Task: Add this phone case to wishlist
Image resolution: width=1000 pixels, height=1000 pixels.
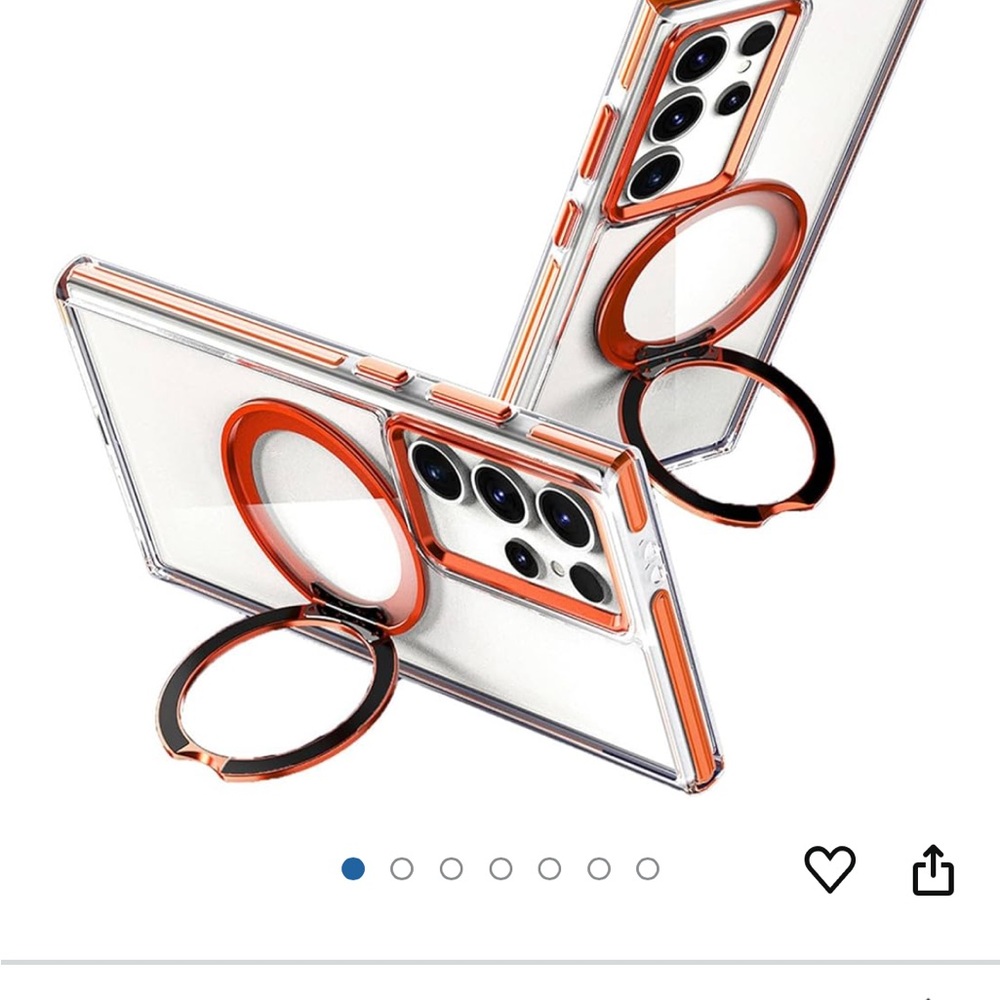Action: tap(830, 869)
